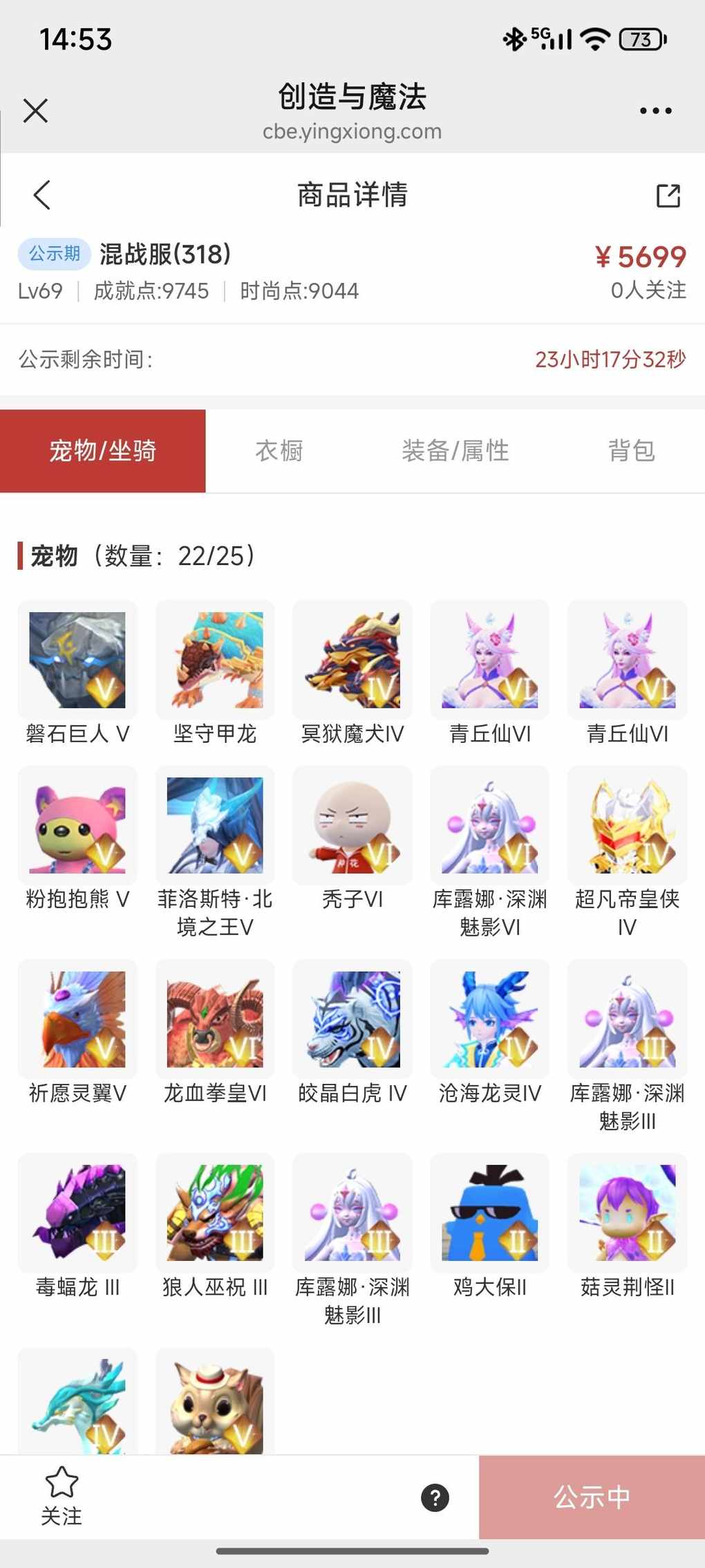Open the question mark help icon
Viewport: 705px width, 1568px height.
[x=435, y=1498]
